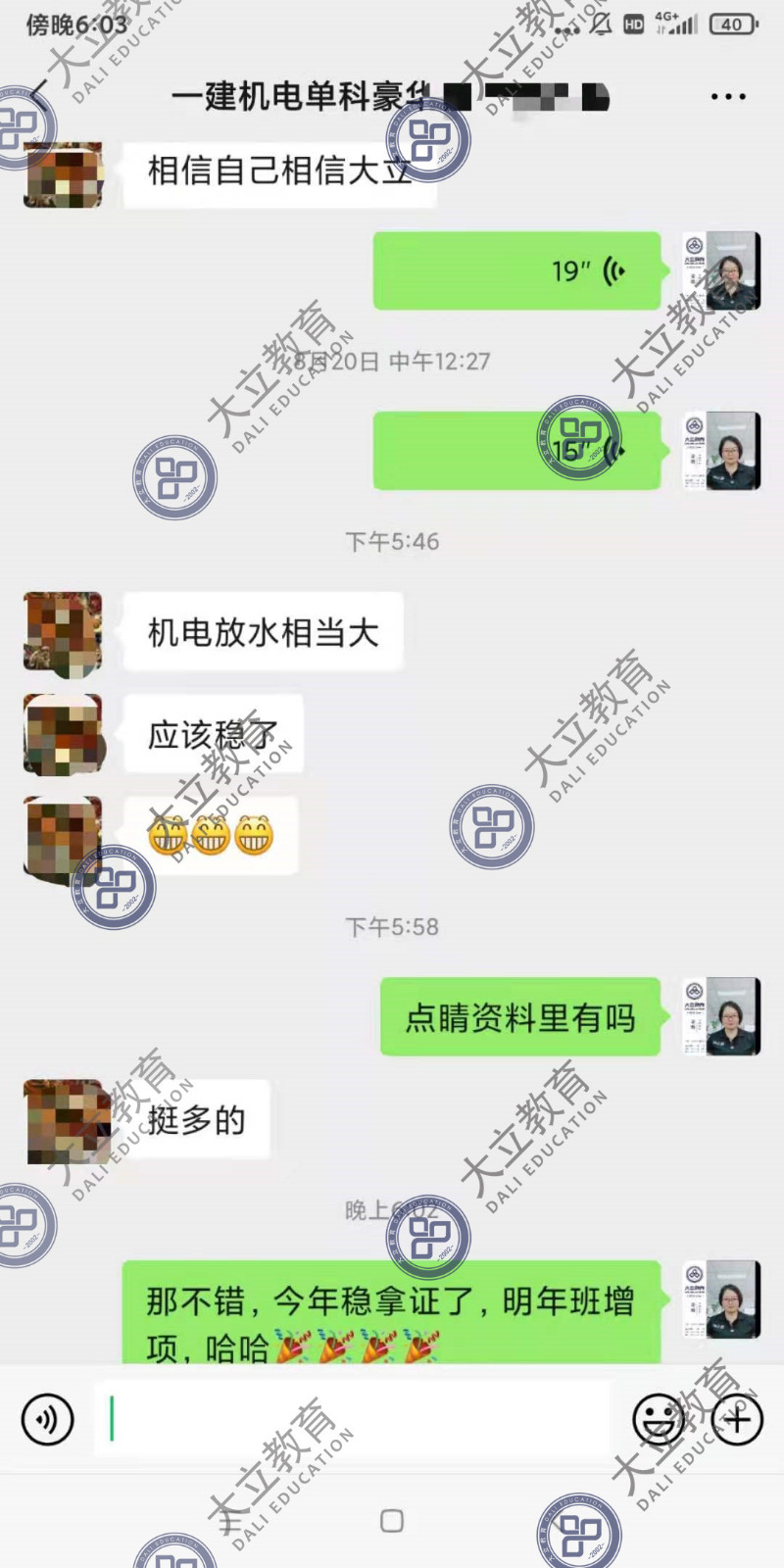Play the 15-second voice message
The height and width of the screenshot is (1568, 784).
tap(517, 451)
